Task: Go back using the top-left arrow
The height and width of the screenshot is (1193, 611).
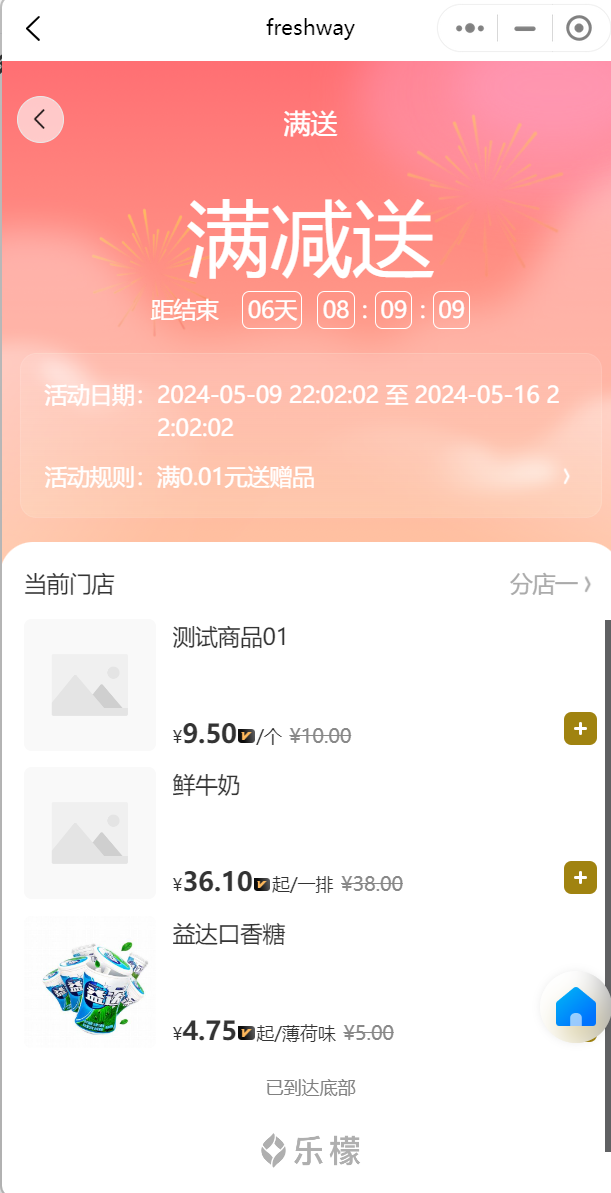Action: (33, 28)
